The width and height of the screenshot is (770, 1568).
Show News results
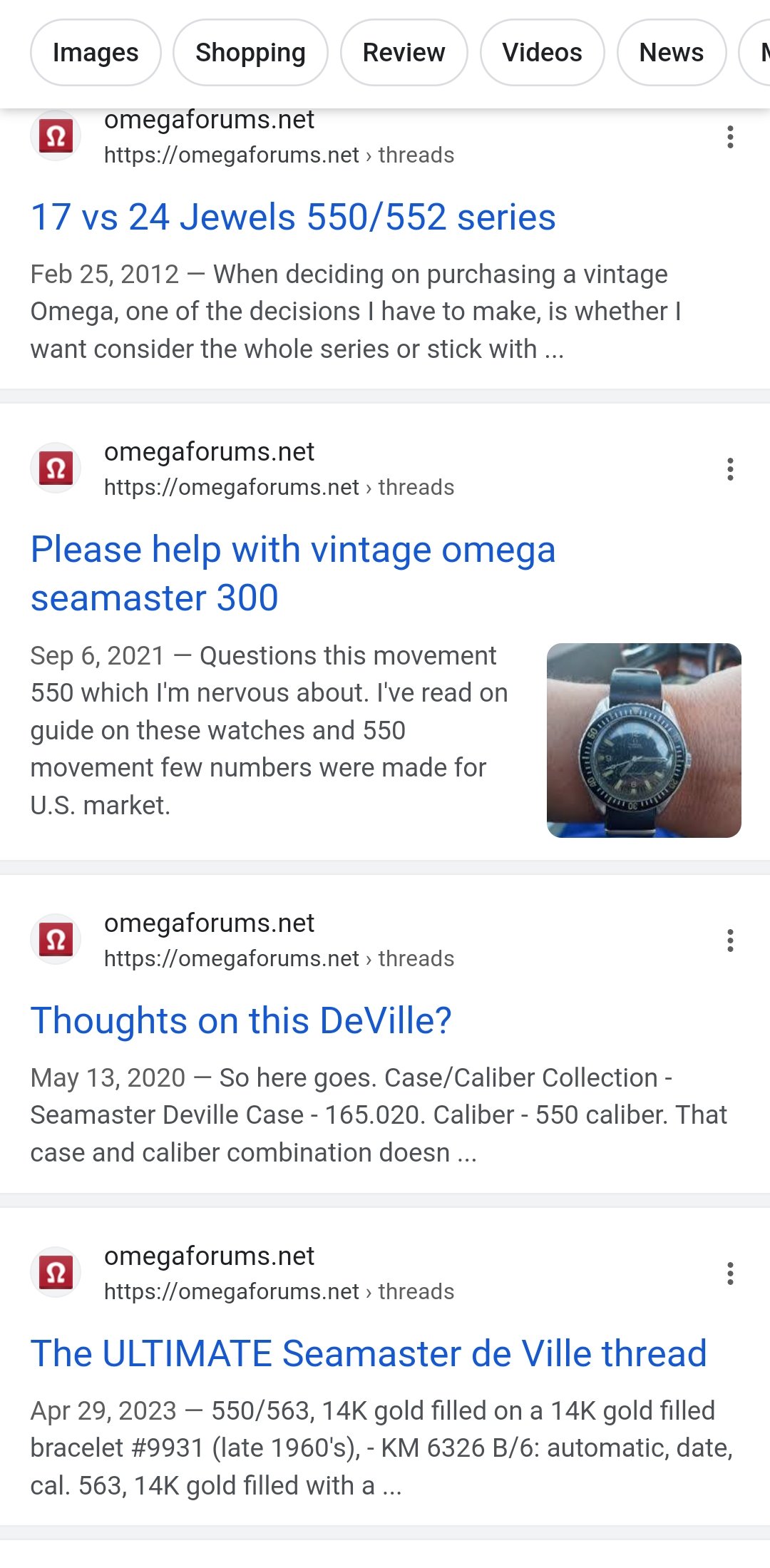click(671, 53)
